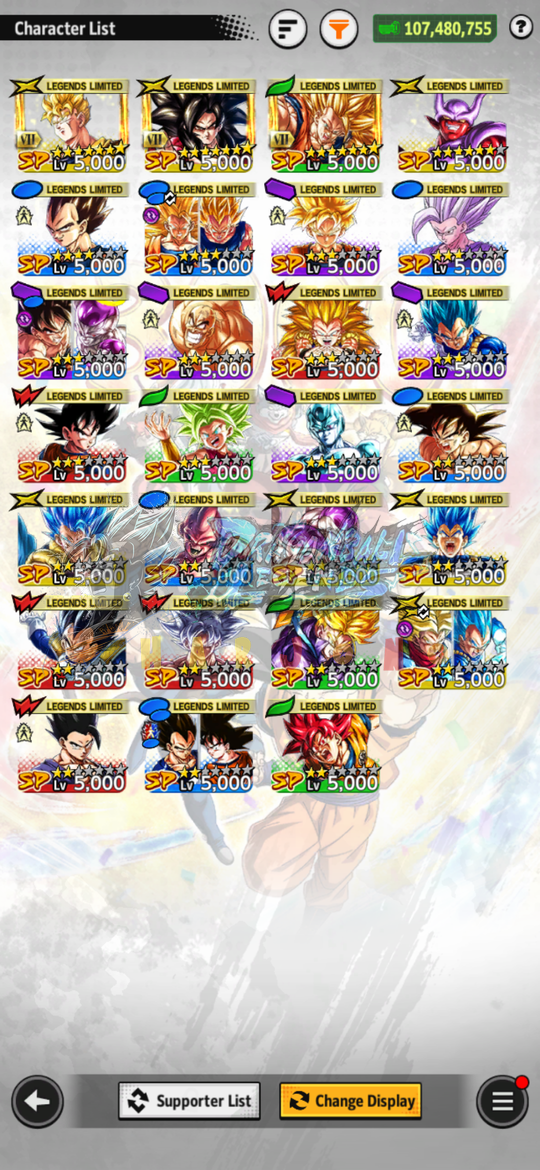Select the Super Saiyan God Goku card
The height and width of the screenshot is (1170, 540).
click(326, 745)
